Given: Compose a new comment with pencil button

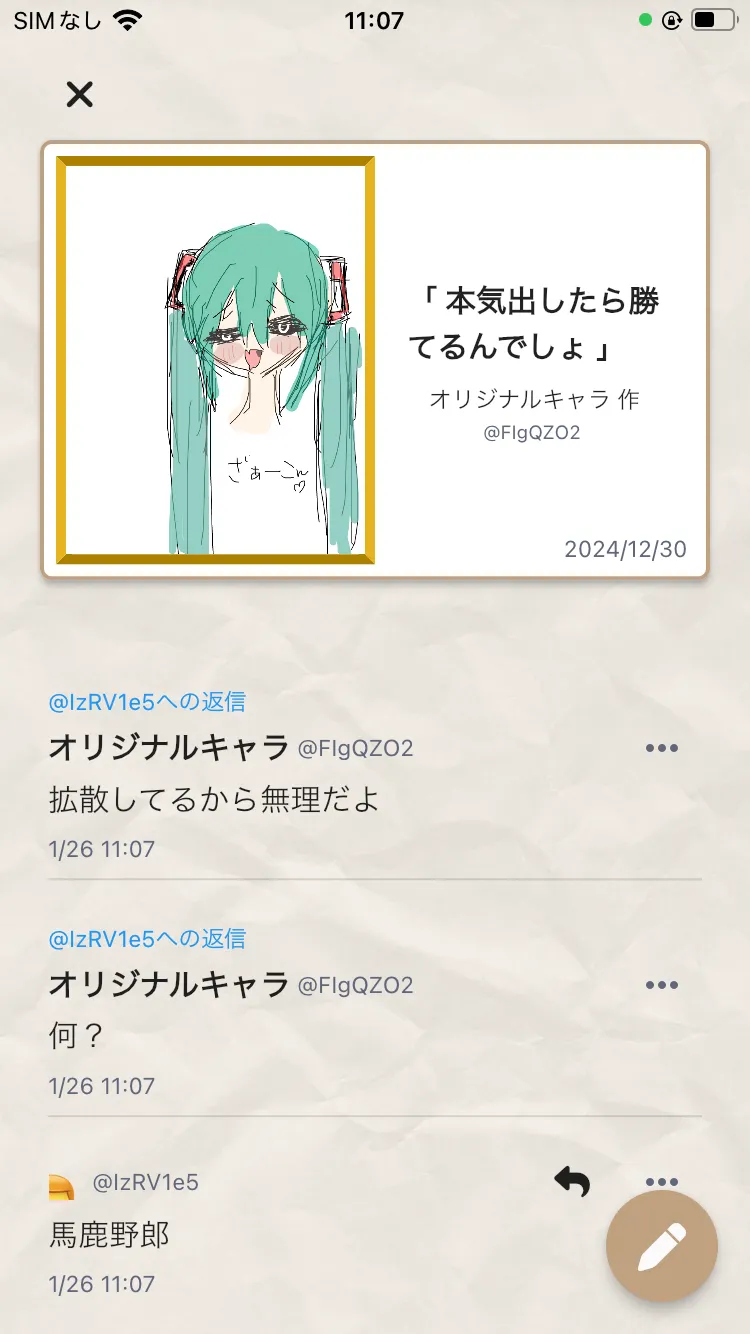Looking at the screenshot, I should pos(662,1246).
